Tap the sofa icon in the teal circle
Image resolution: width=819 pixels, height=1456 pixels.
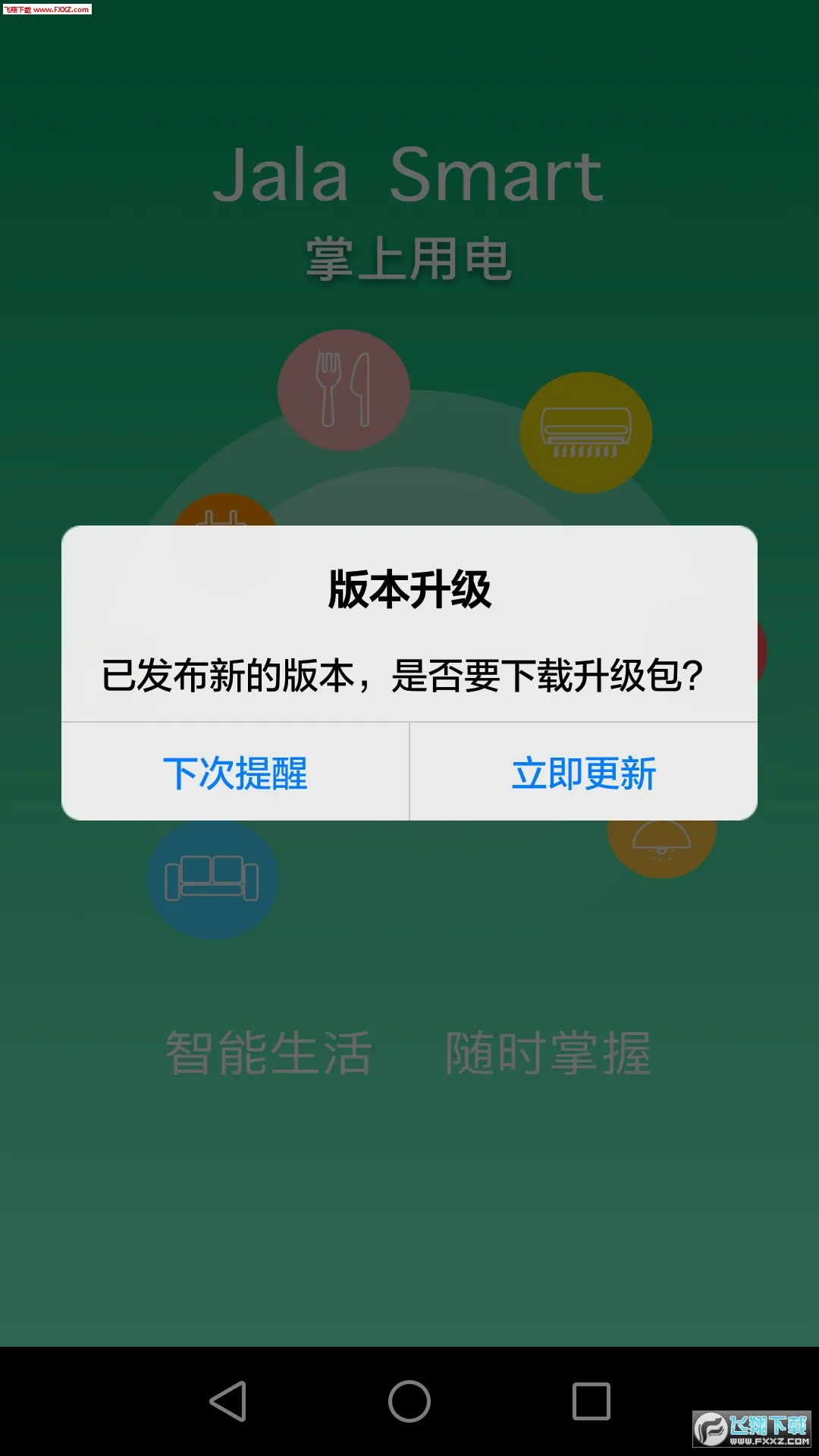coord(214,878)
